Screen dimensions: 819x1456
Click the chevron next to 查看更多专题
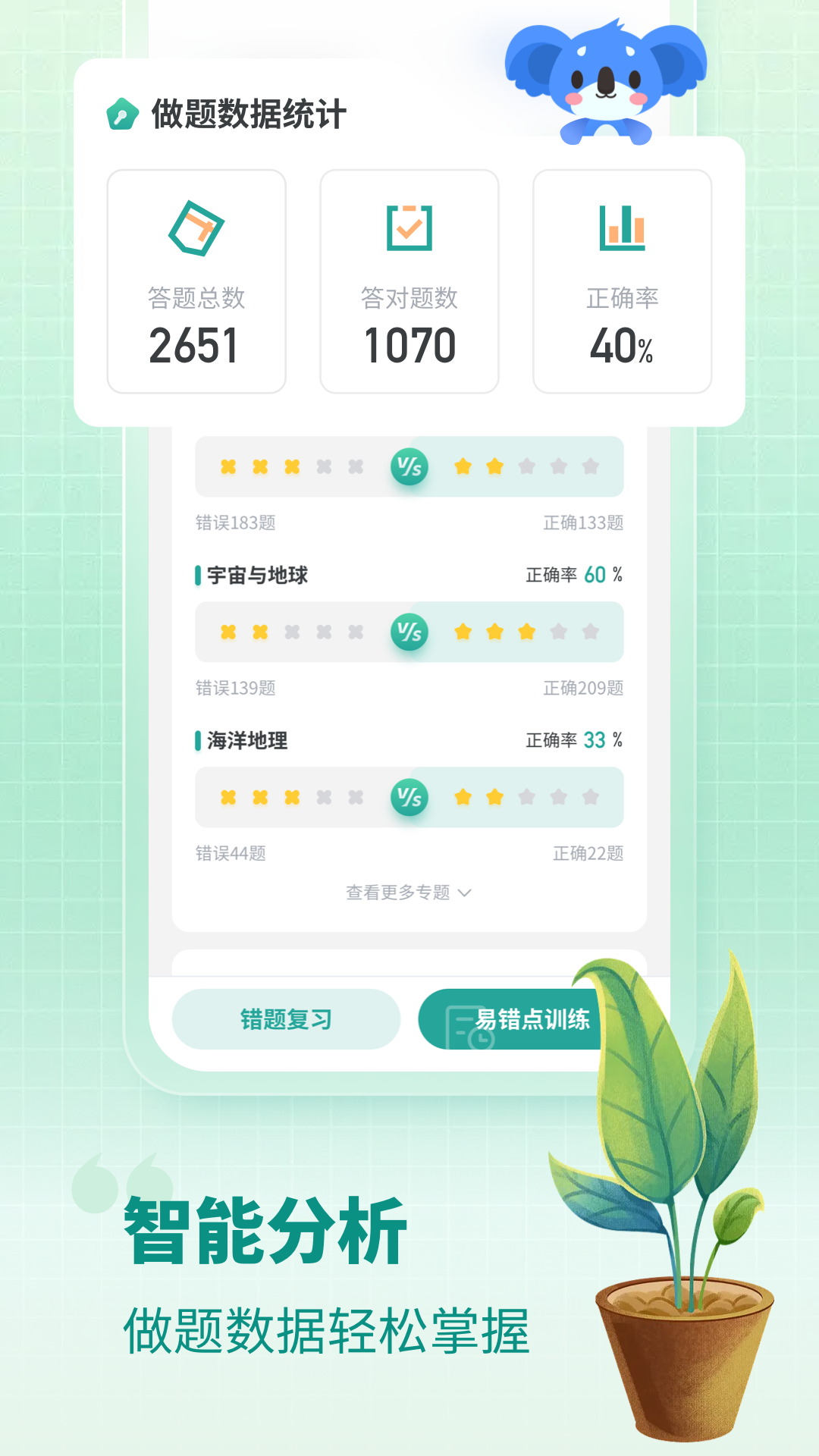tap(466, 894)
